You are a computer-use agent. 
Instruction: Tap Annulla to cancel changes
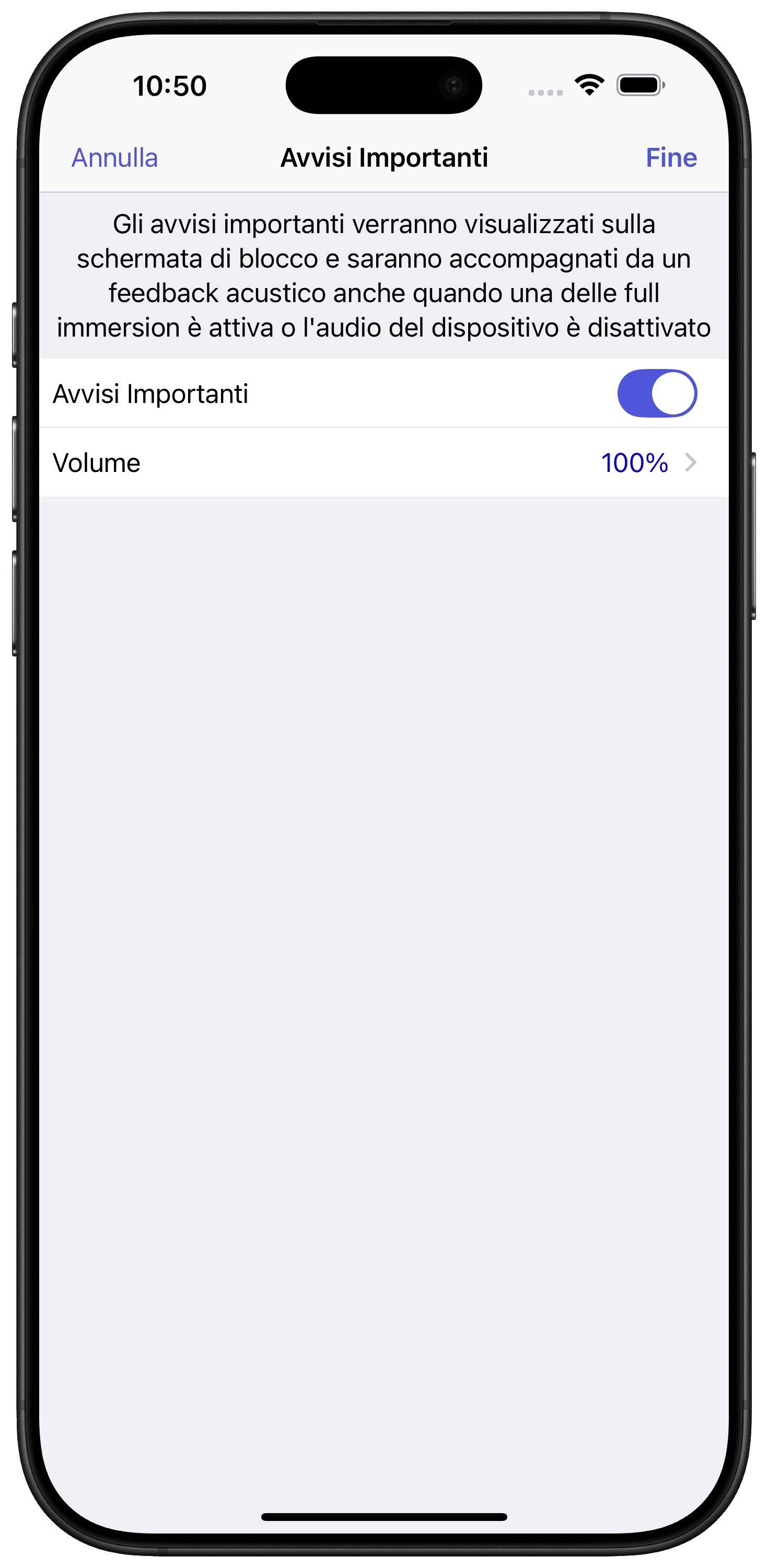[x=115, y=158]
